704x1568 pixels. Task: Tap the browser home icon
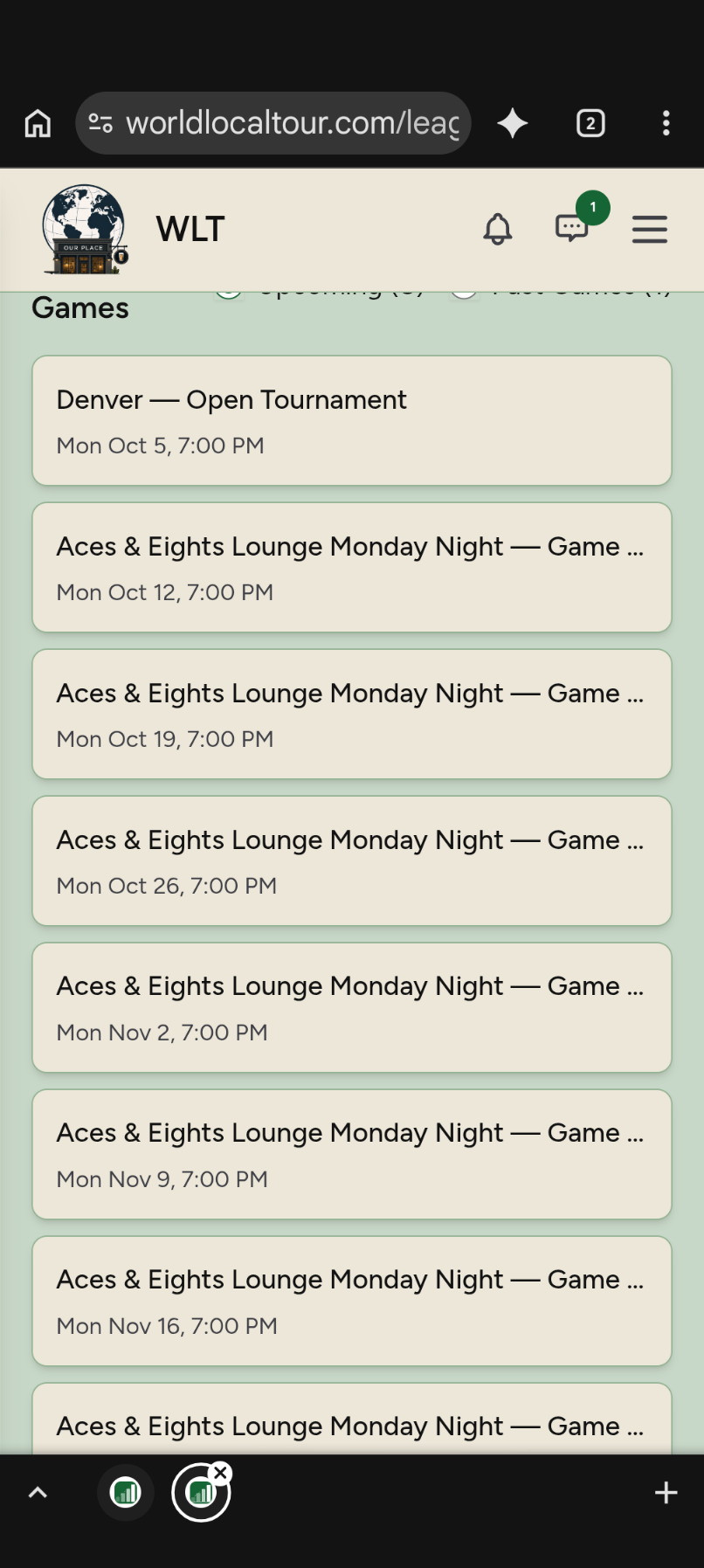tap(38, 123)
